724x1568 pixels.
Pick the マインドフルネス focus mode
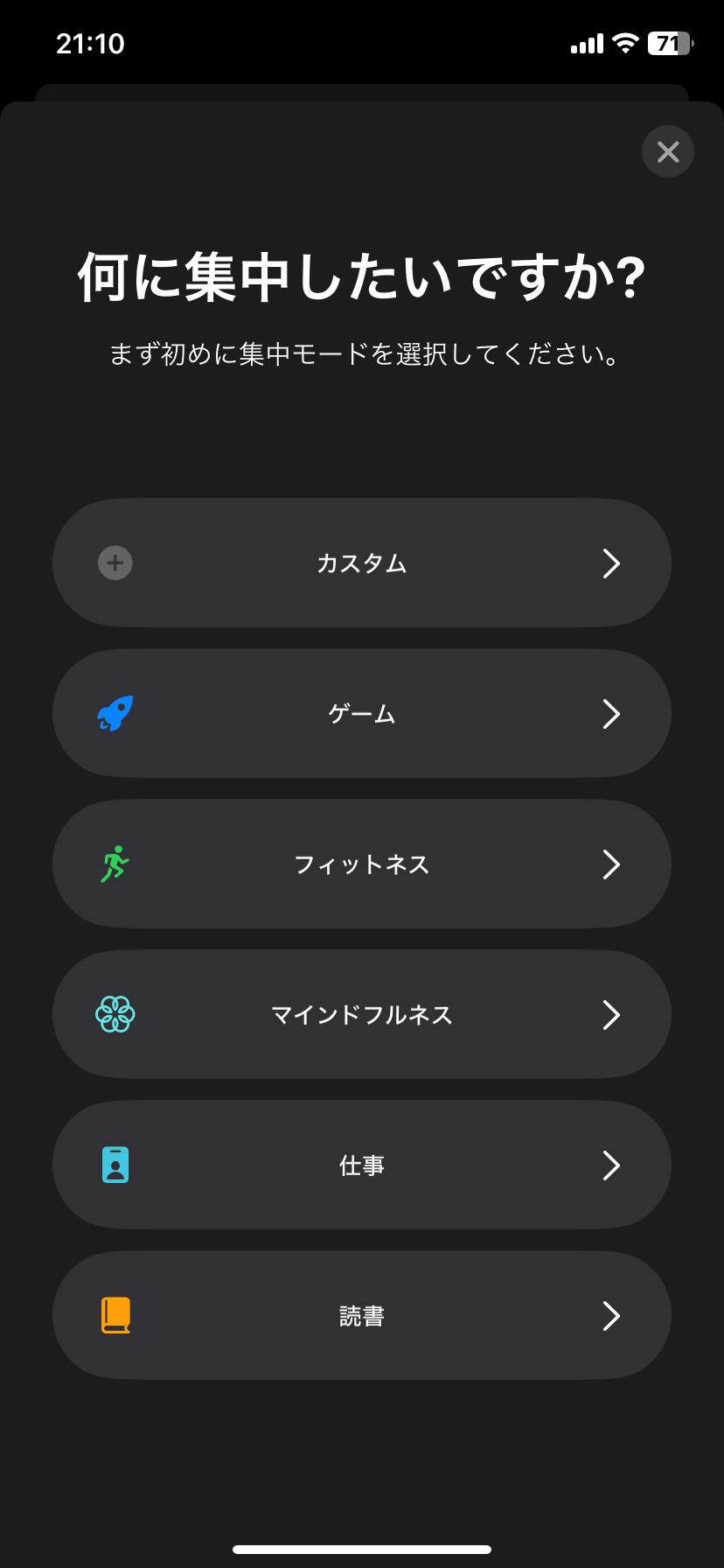tap(362, 1014)
